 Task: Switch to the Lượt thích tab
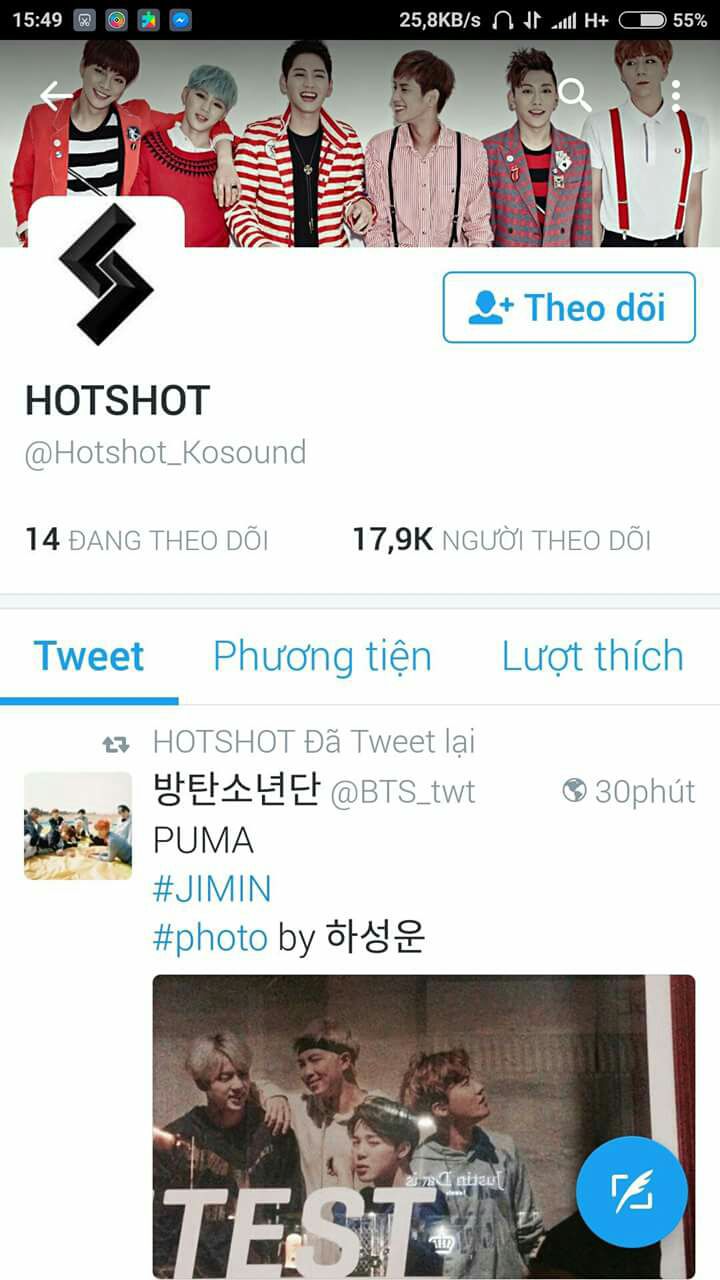(x=593, y=656)
